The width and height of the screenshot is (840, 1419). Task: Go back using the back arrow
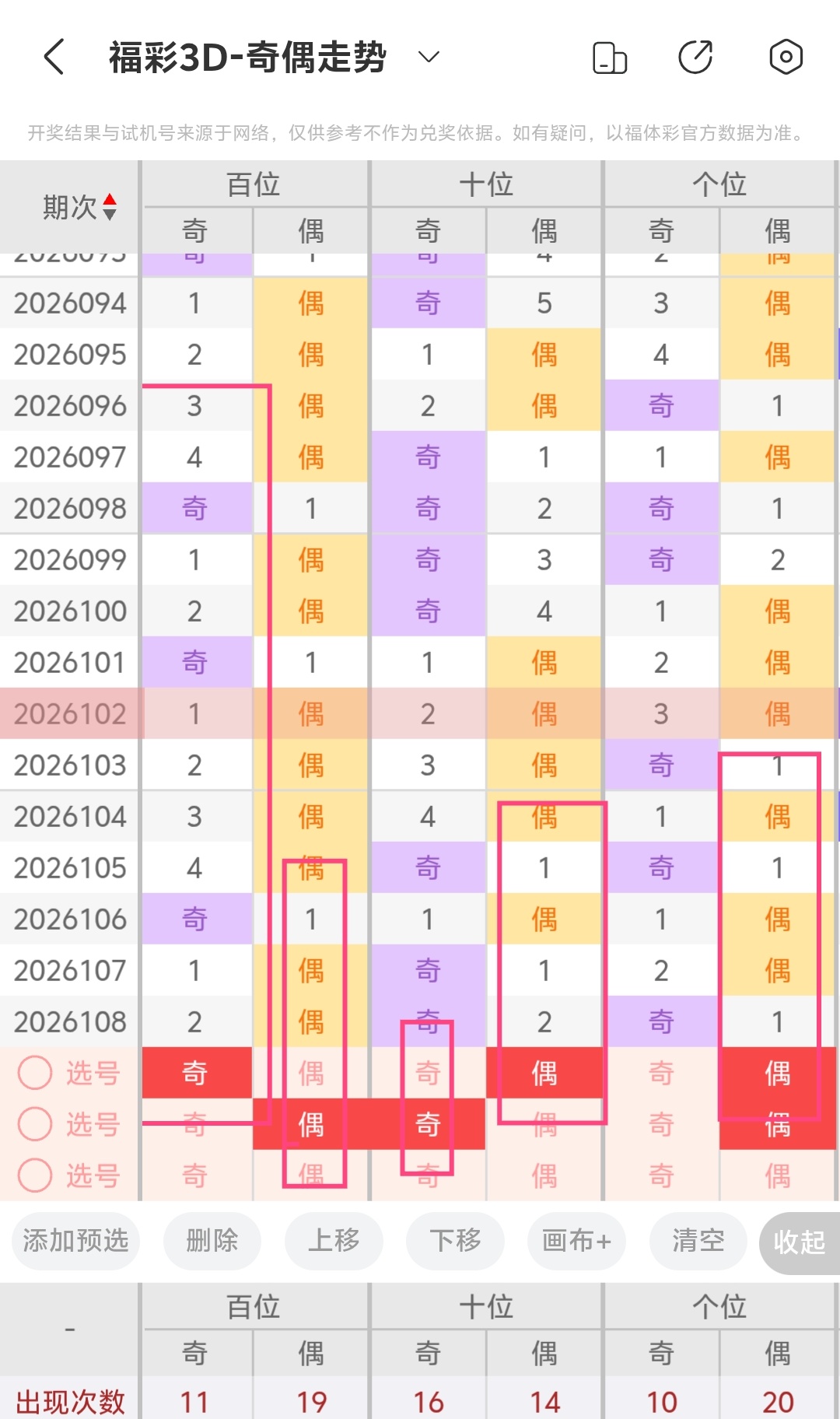click(54, 57)
